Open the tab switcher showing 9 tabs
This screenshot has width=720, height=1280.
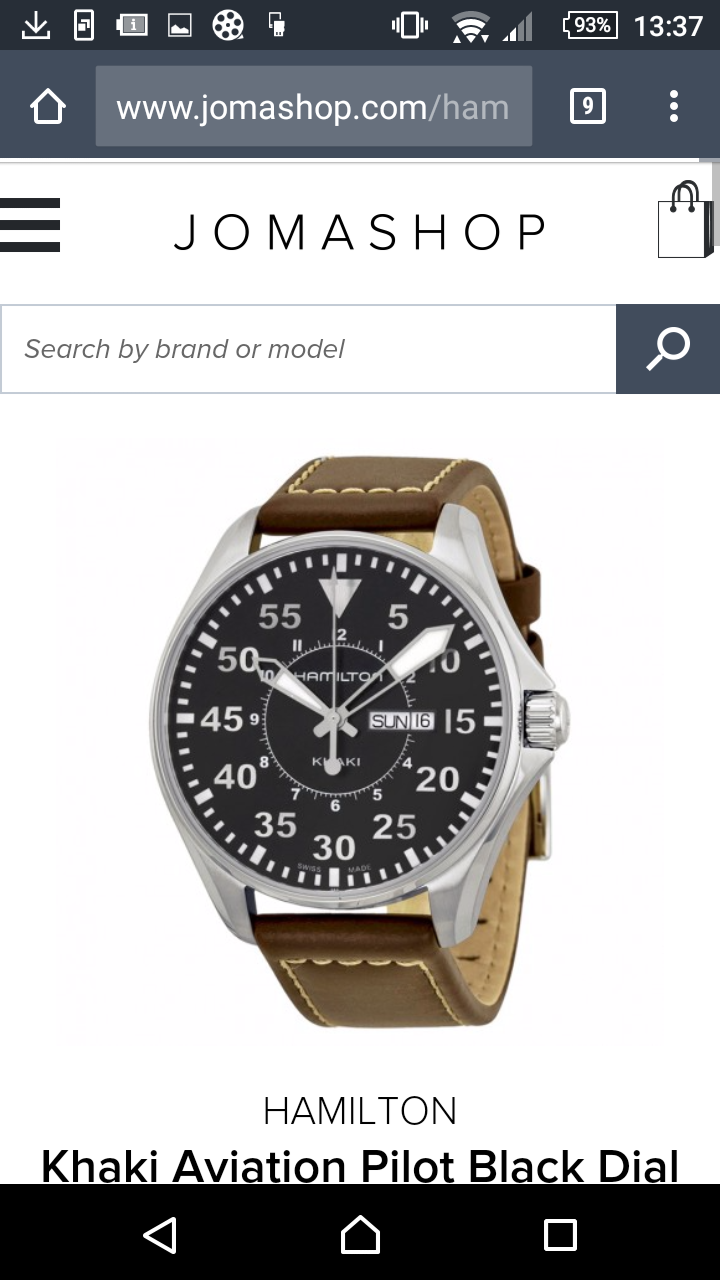pos(587,106)
